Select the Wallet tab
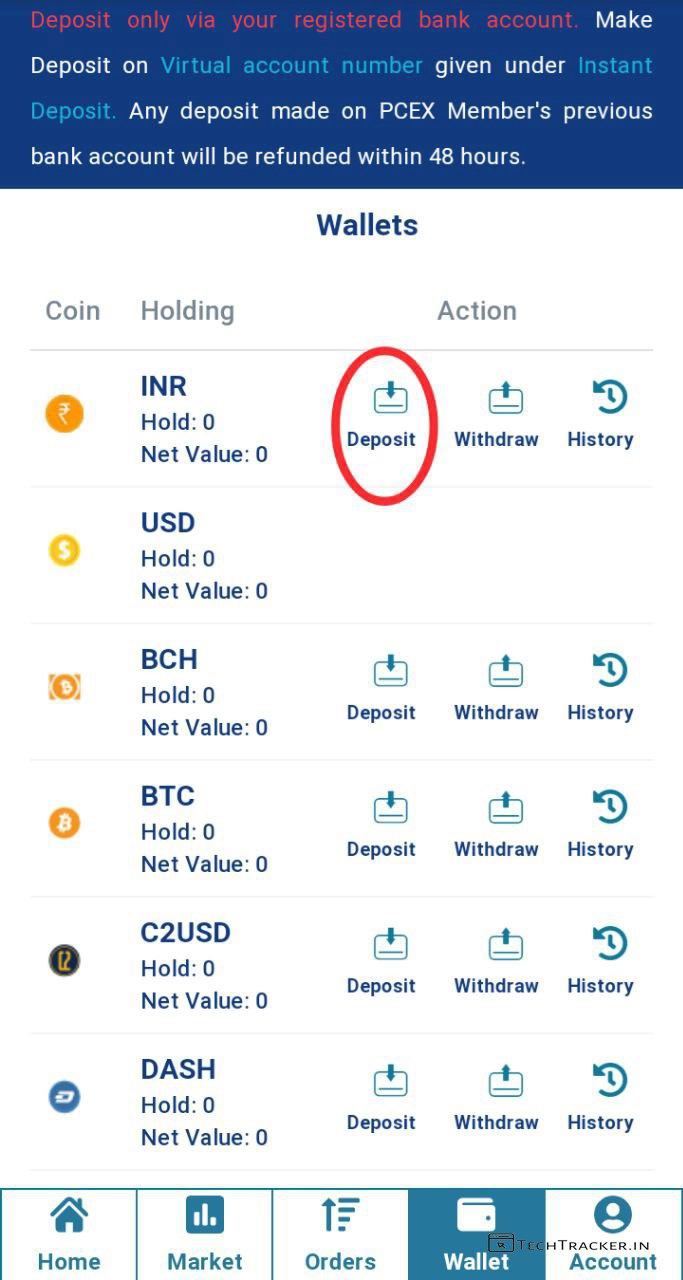This screenshot has width=683, height=1280. pos(476,1234)
